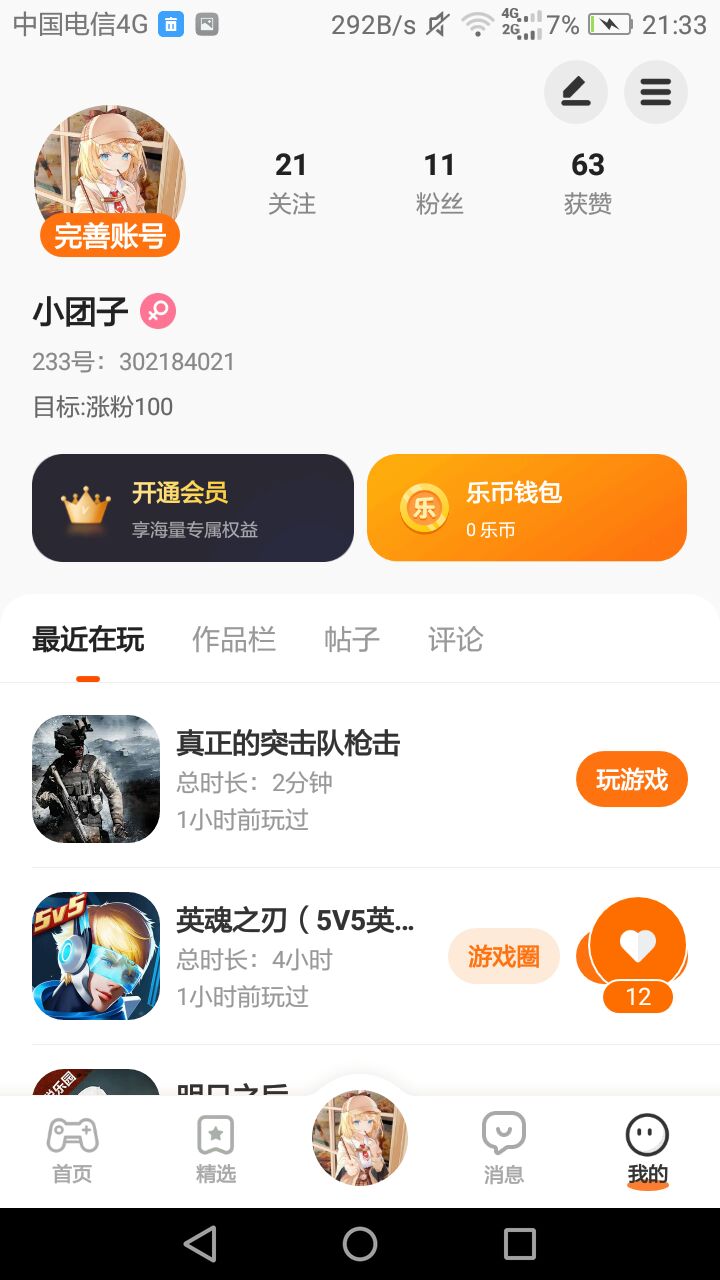Tap the 完善账号 badge
Screen dimensions: 720x1280
110,236
